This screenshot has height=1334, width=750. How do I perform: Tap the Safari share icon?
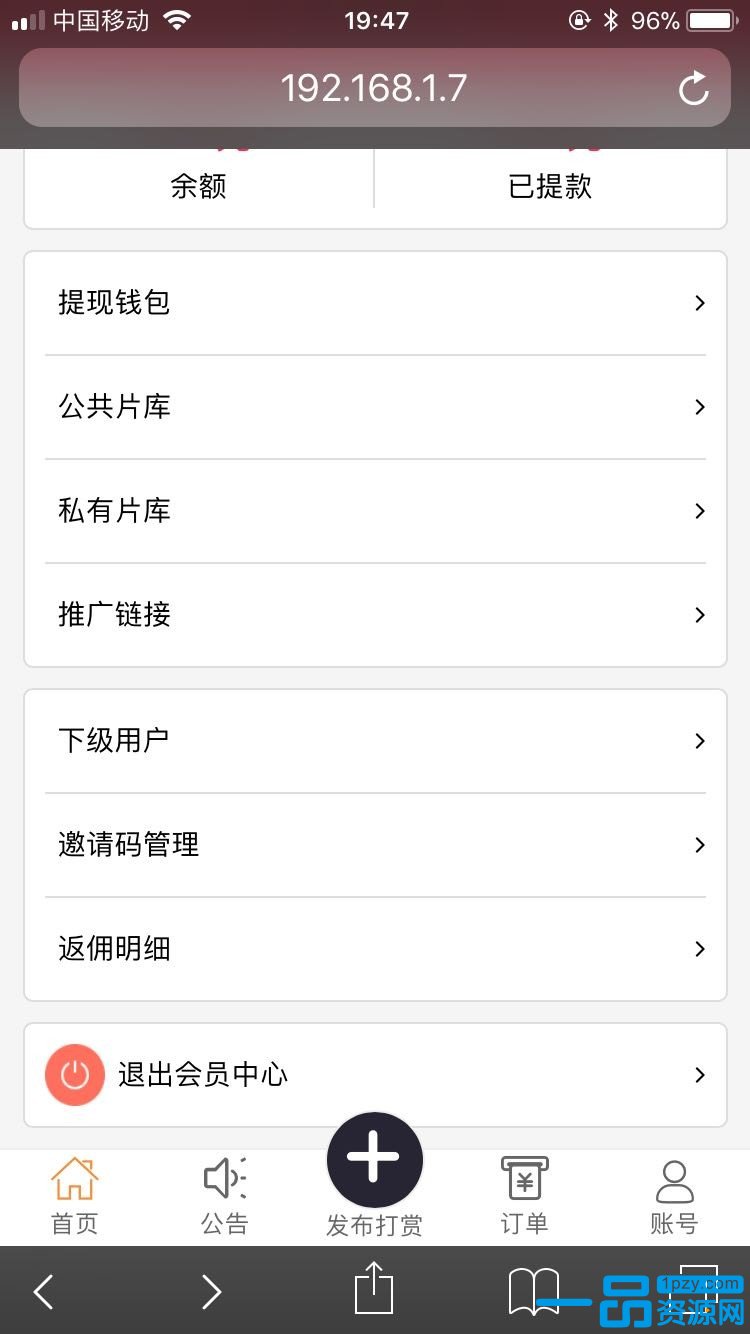pyautogui.click(x=373, y=1292)
